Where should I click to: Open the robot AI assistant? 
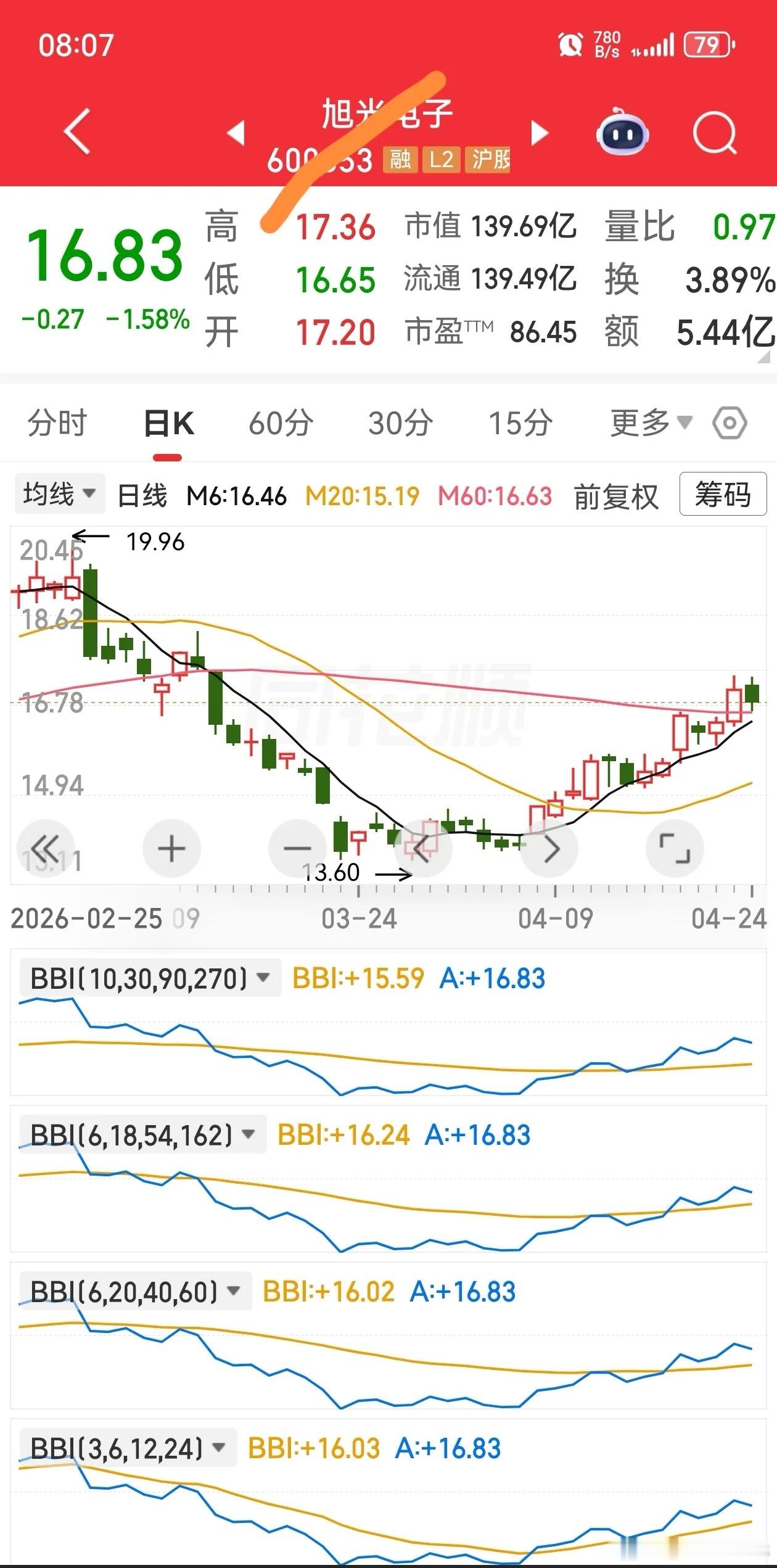[x=622, y=131]
